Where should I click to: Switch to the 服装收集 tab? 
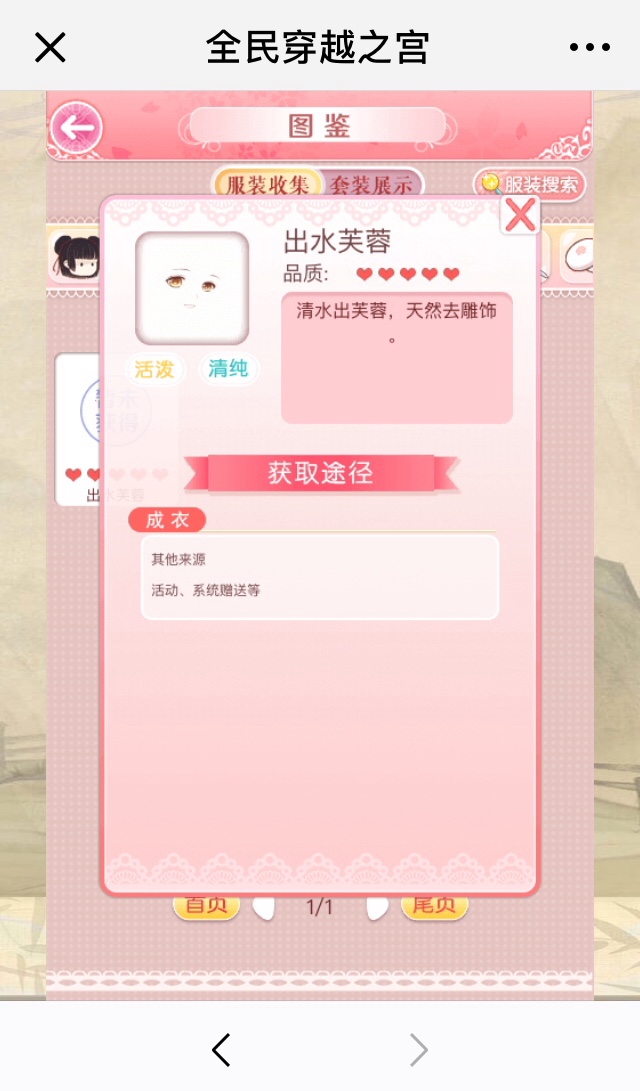coord(266,184)
